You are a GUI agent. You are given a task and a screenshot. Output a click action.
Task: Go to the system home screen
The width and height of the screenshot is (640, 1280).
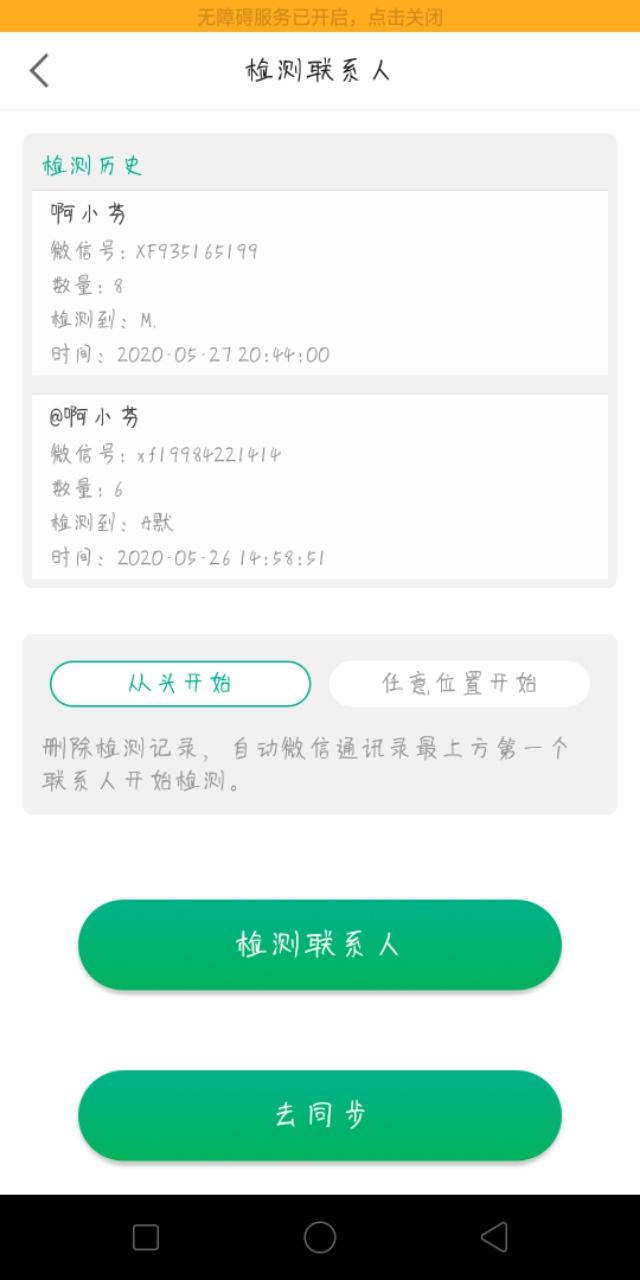click(320, 1238)
